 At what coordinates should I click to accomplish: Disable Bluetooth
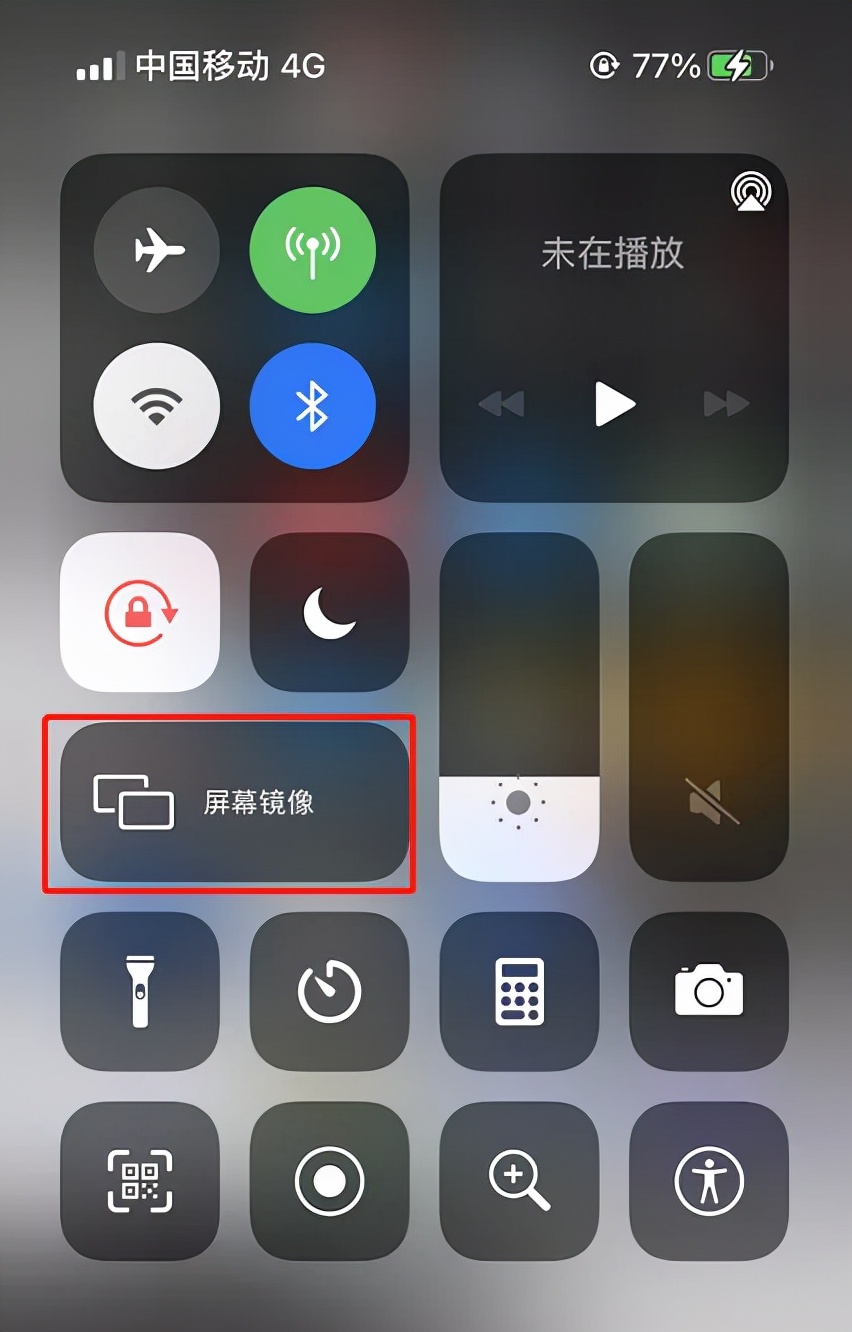coord(313,405)
